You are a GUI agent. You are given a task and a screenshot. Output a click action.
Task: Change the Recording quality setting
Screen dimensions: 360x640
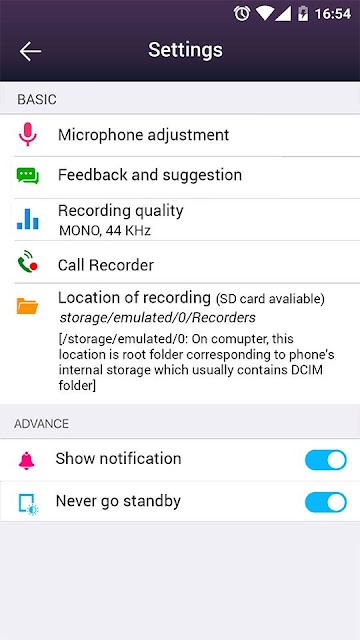click(180, 220)
